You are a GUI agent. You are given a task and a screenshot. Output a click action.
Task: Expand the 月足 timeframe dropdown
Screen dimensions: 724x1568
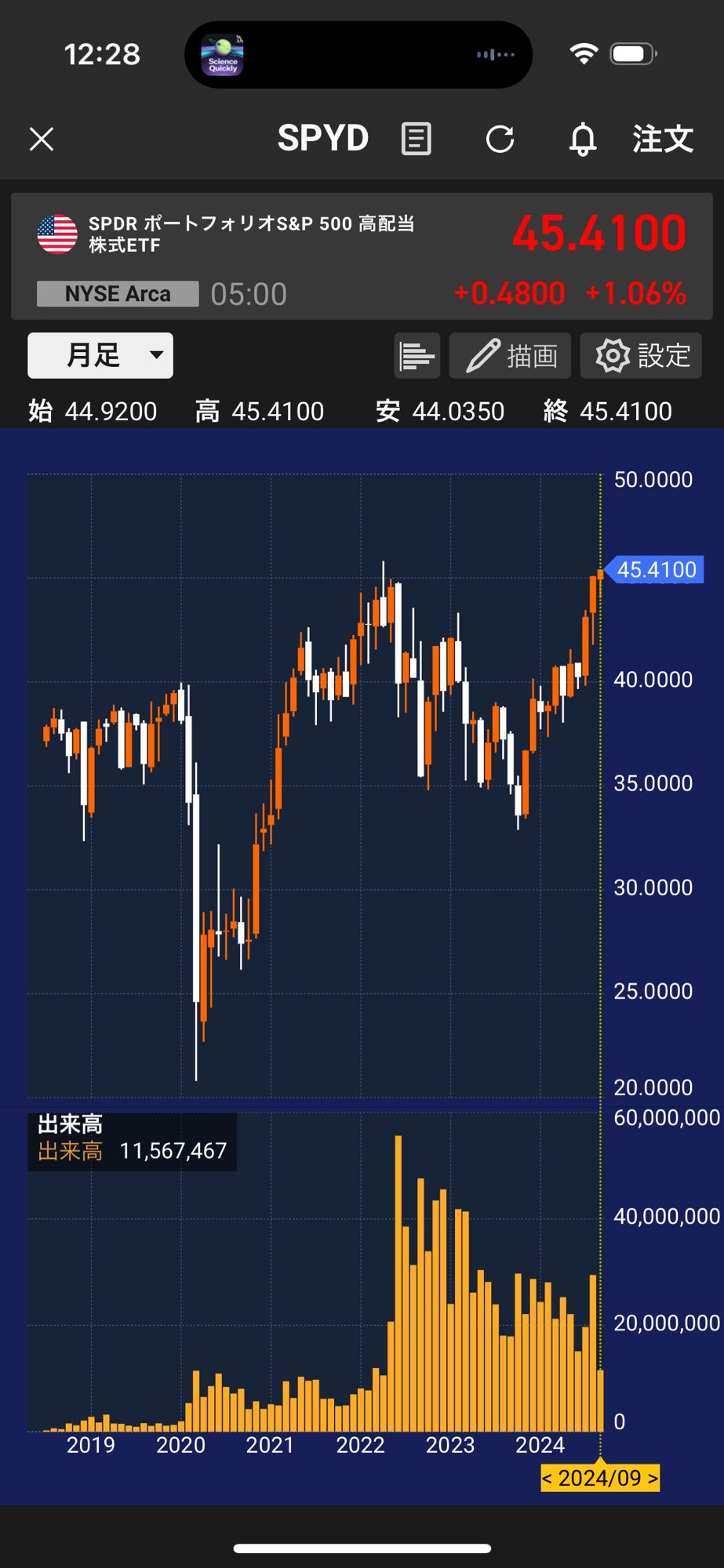point(100,355)
